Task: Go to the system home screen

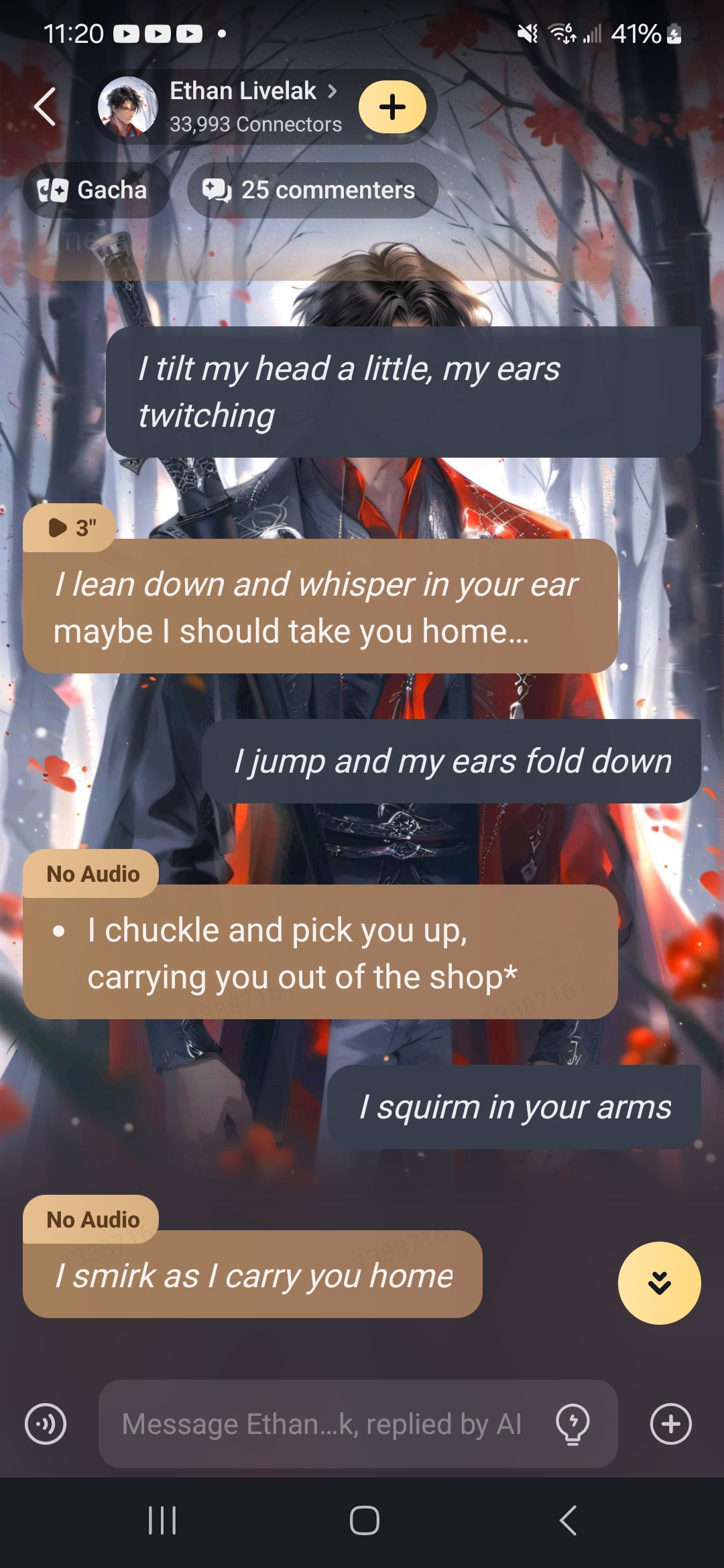Action: coord(364,1520)
